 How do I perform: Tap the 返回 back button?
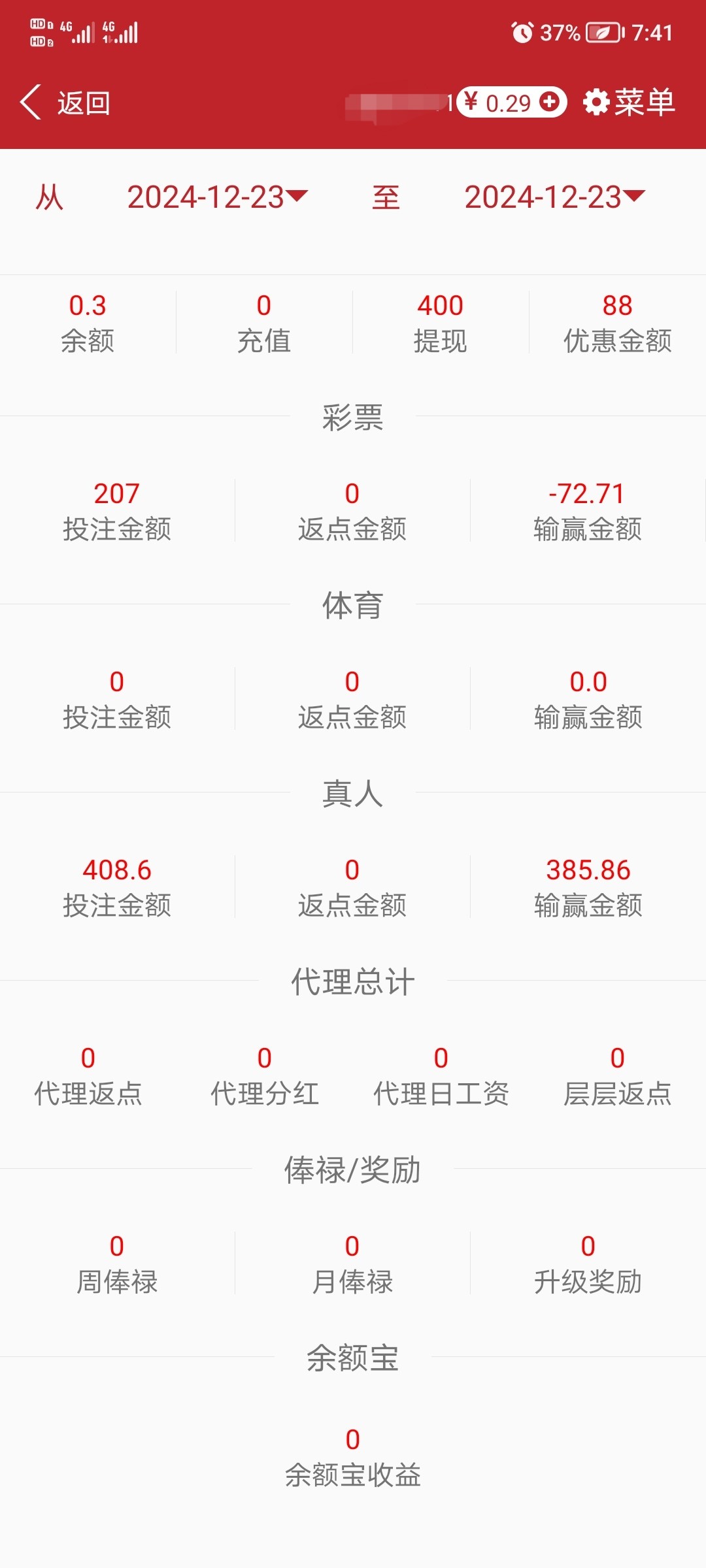tap(65, 103)
